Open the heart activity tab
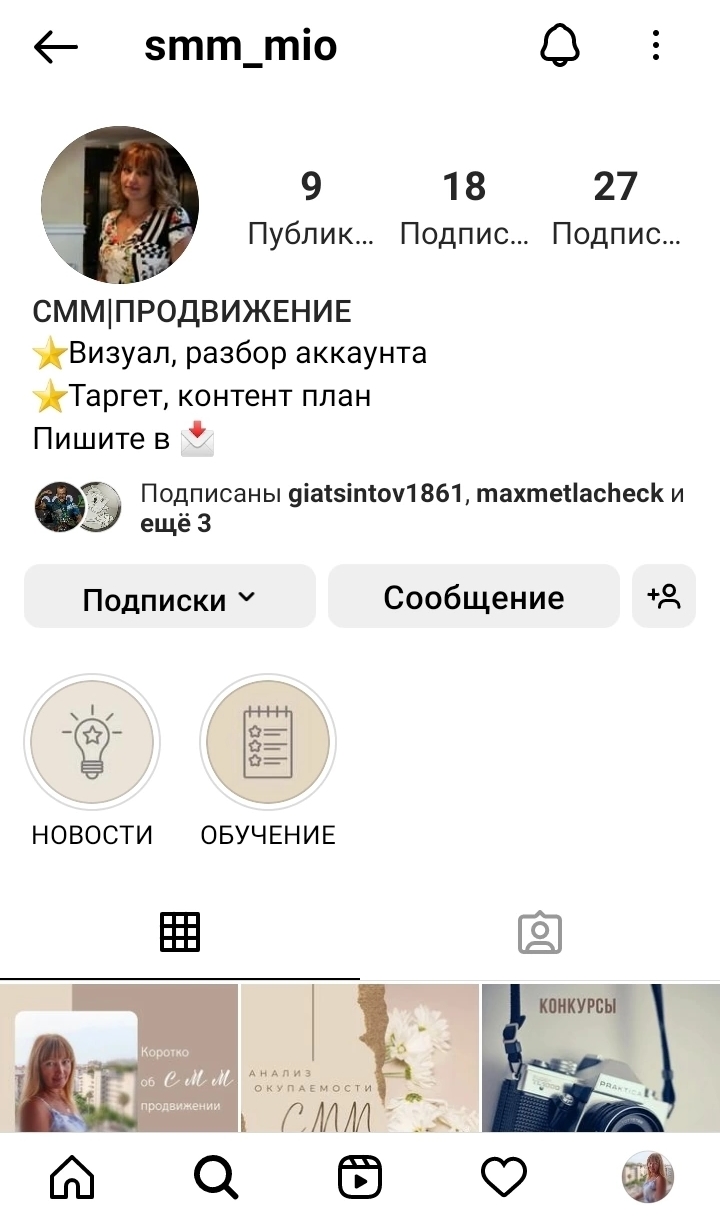Screen dimensions: 720x1221 click(x=504, y=1176)
